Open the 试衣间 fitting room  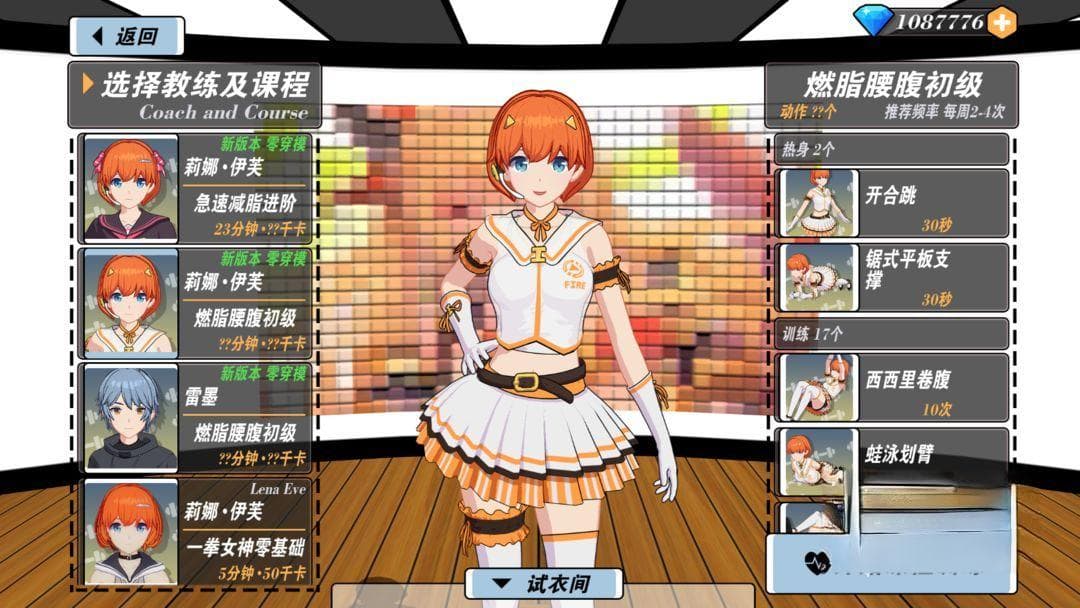click(544, 584)
